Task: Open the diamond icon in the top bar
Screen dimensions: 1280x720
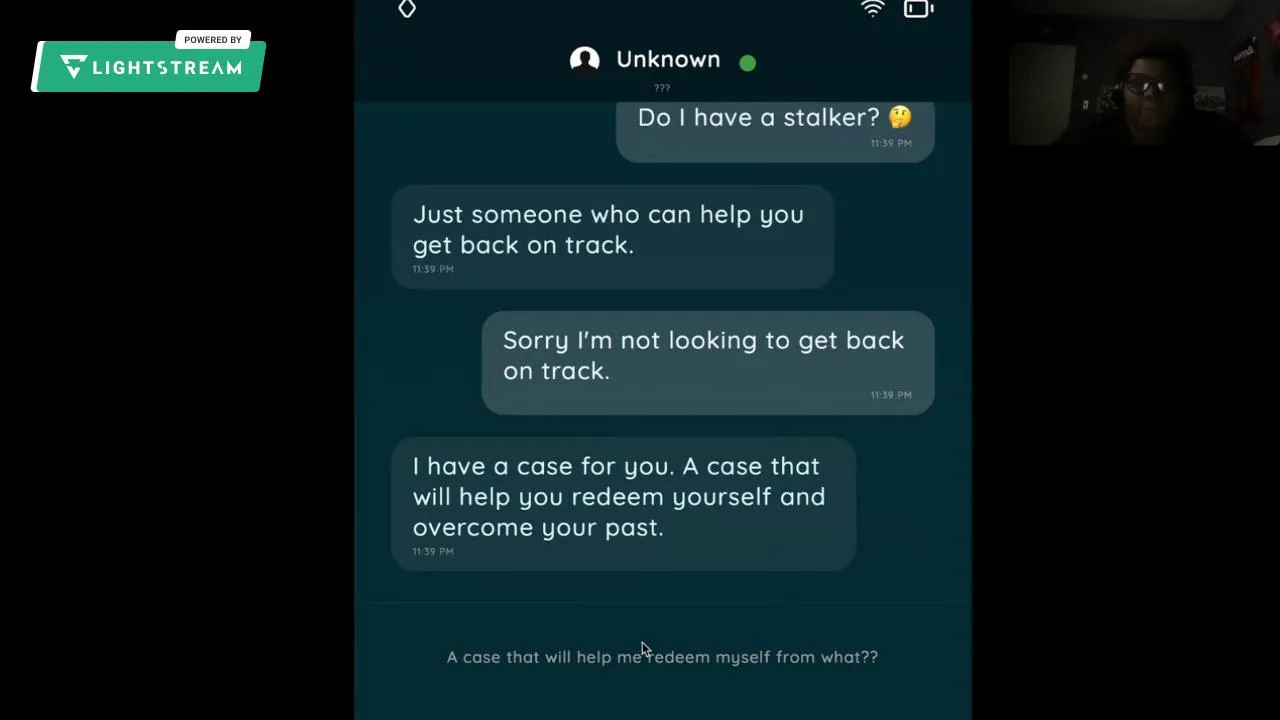Action: [407, 8]
